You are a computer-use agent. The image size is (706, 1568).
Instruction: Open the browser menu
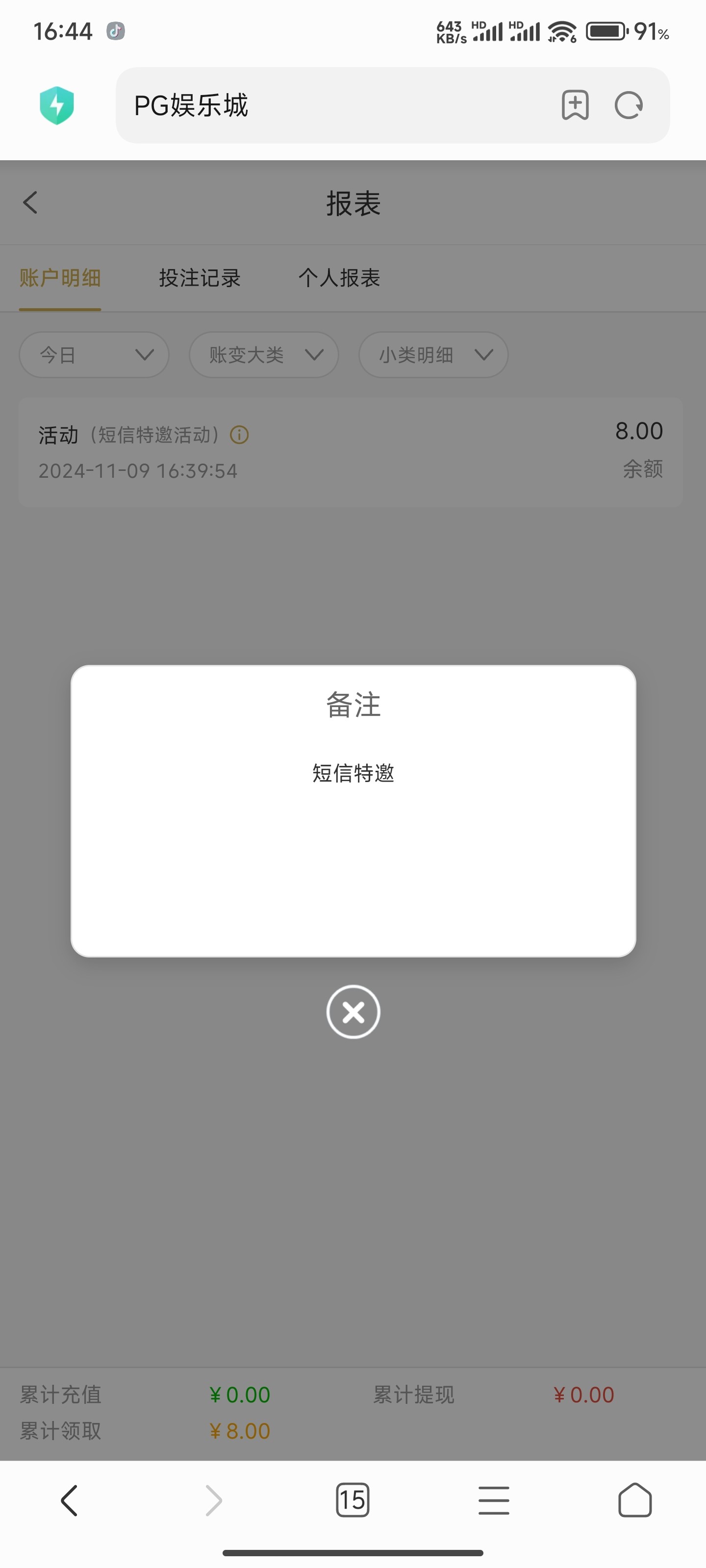(493, 1500)
